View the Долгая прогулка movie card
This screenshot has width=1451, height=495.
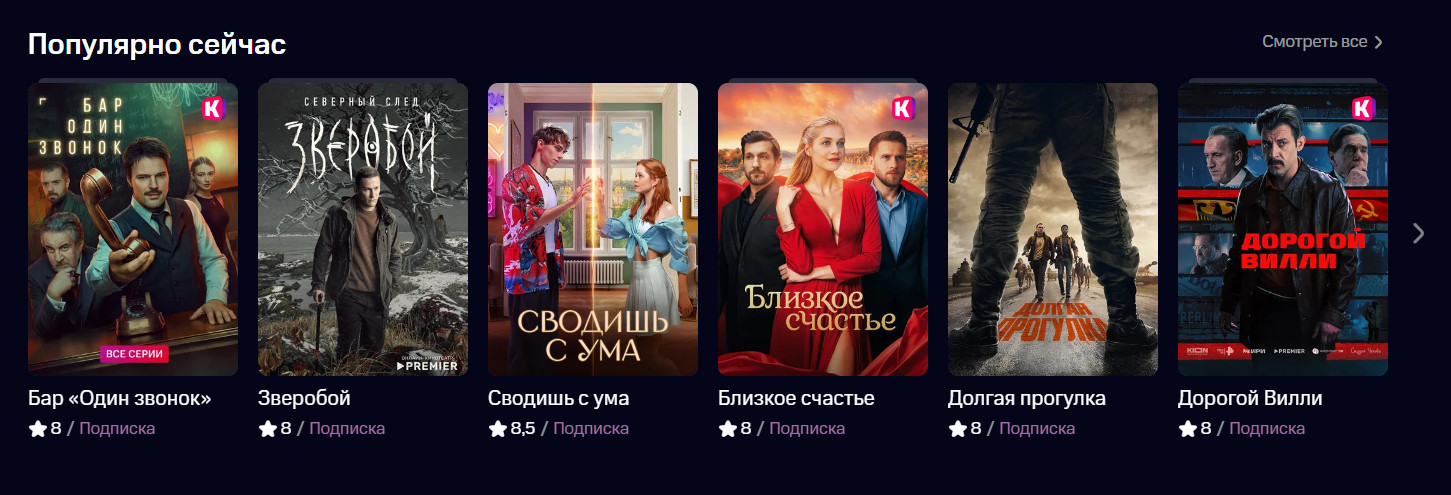(1053, 229)
